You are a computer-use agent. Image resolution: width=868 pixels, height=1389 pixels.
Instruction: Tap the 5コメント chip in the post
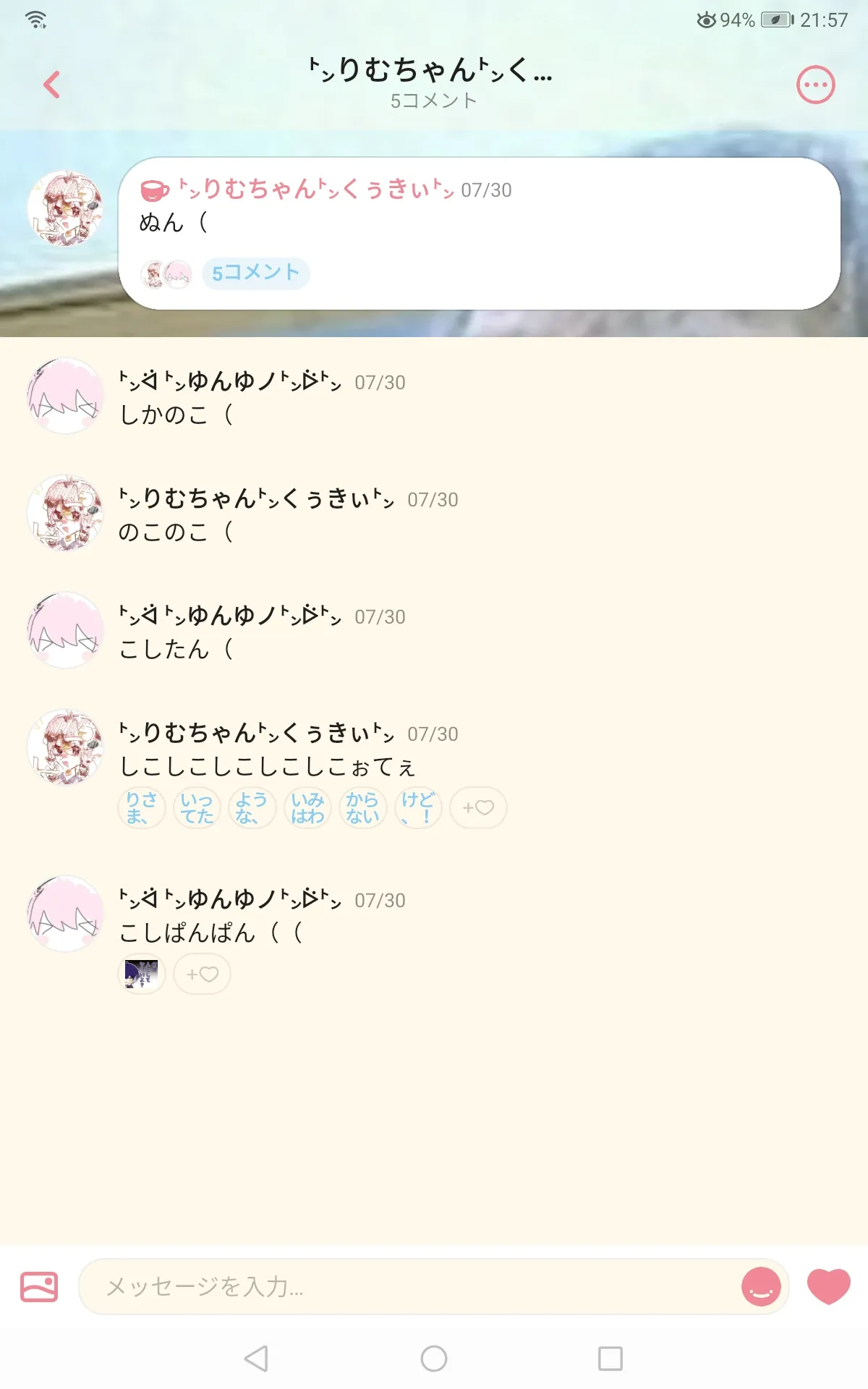[256, 273]
